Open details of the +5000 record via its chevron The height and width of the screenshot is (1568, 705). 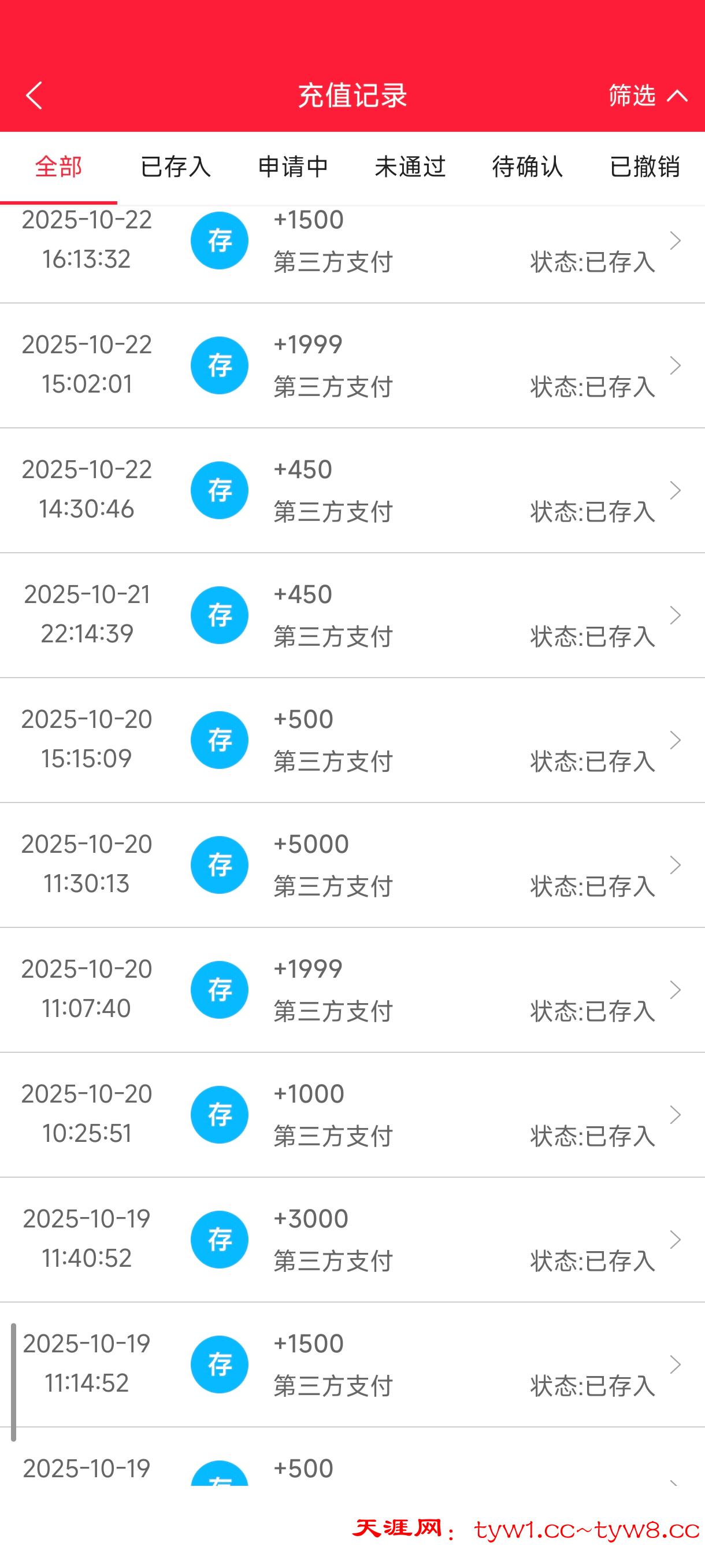(x=676, y=865)
